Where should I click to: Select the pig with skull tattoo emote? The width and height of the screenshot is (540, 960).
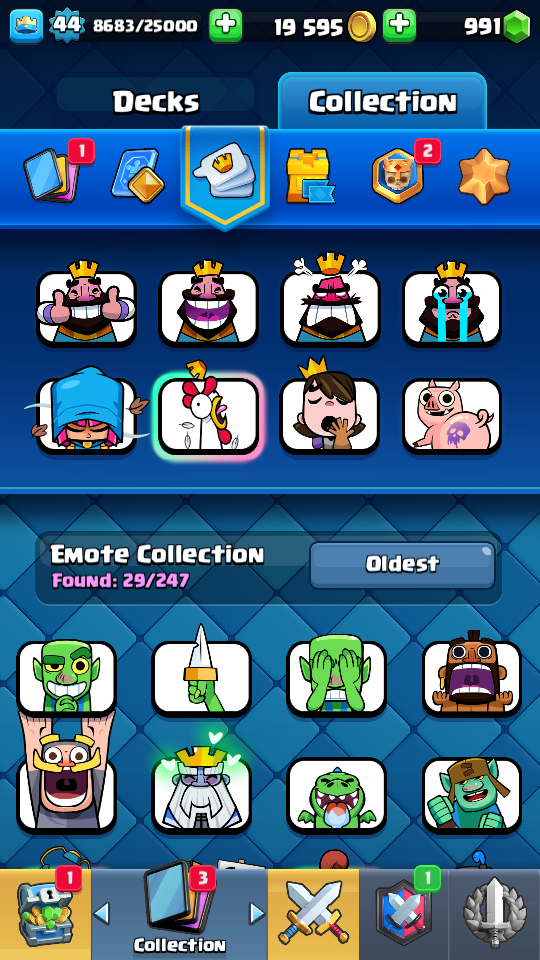tap(452, 415)
